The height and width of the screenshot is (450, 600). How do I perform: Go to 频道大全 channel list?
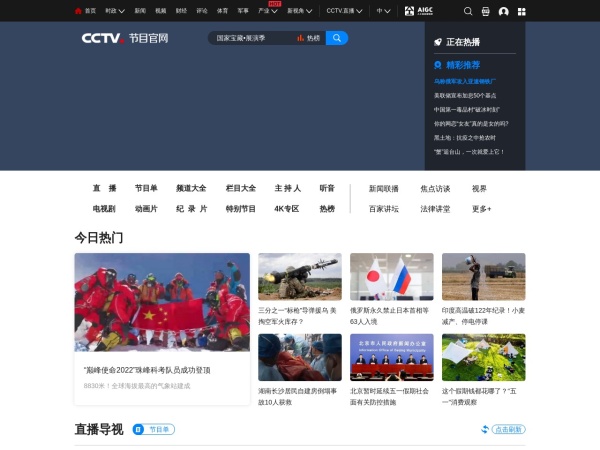tap(191, 188)
